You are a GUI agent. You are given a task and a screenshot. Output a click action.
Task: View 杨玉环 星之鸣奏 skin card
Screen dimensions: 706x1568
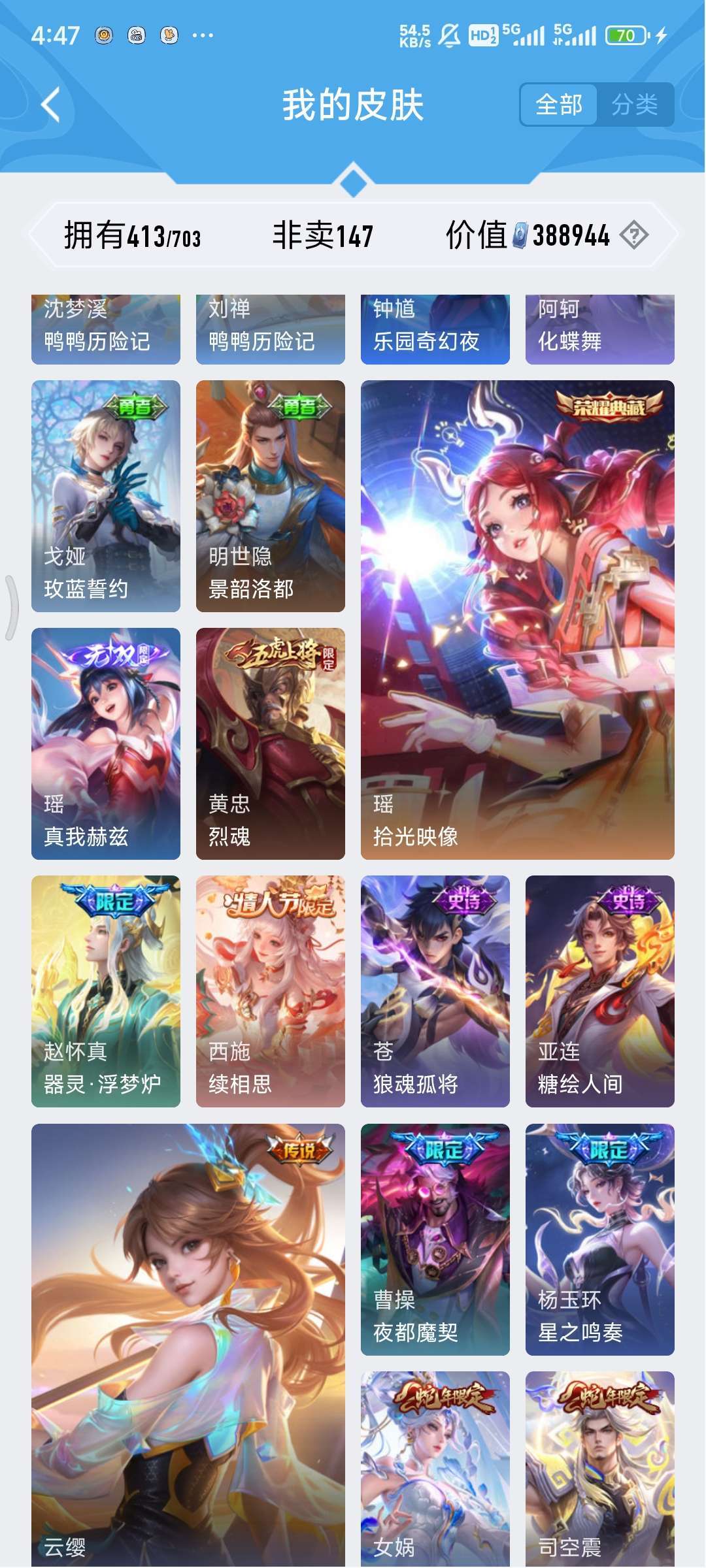600,1239
